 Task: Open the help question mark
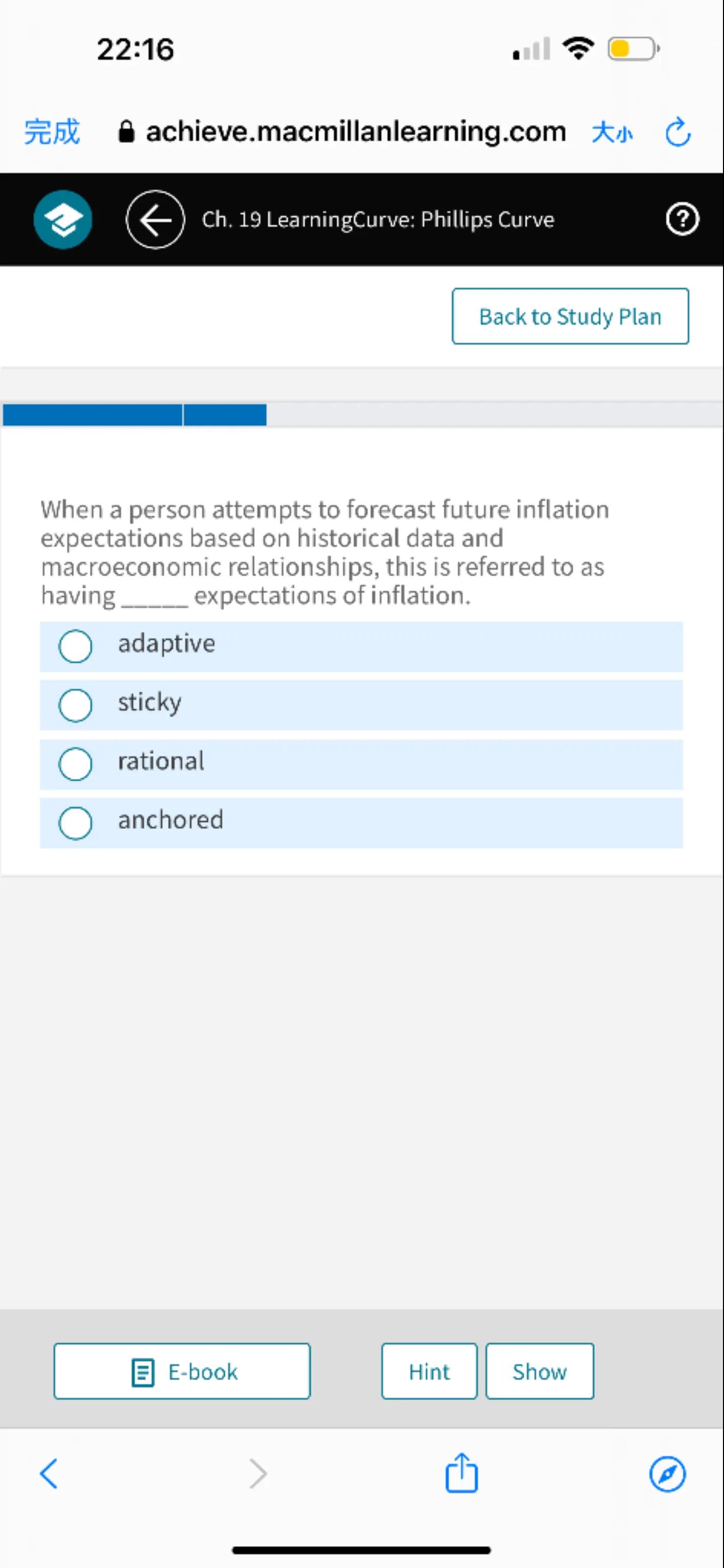pos(682,219)
